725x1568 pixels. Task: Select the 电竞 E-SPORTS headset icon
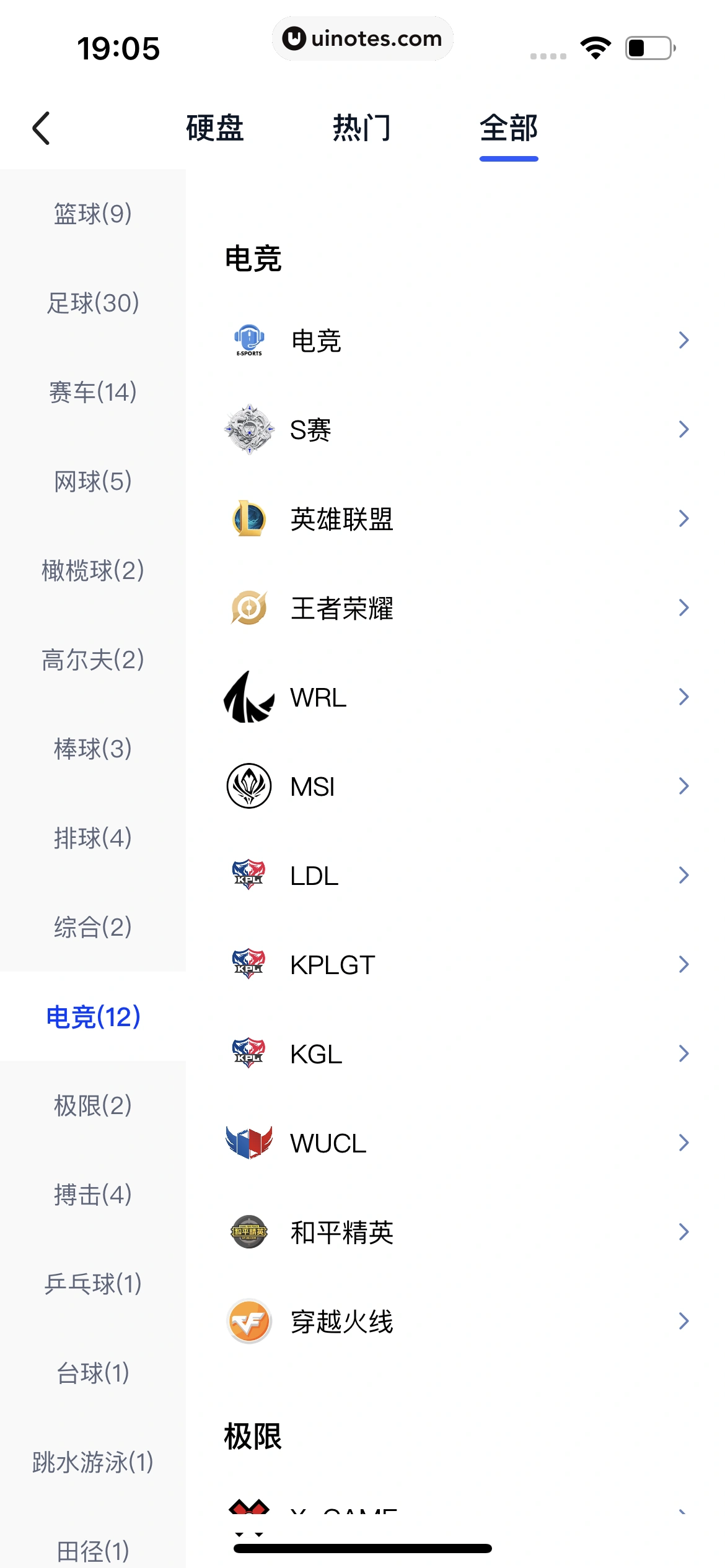point(248,339)
